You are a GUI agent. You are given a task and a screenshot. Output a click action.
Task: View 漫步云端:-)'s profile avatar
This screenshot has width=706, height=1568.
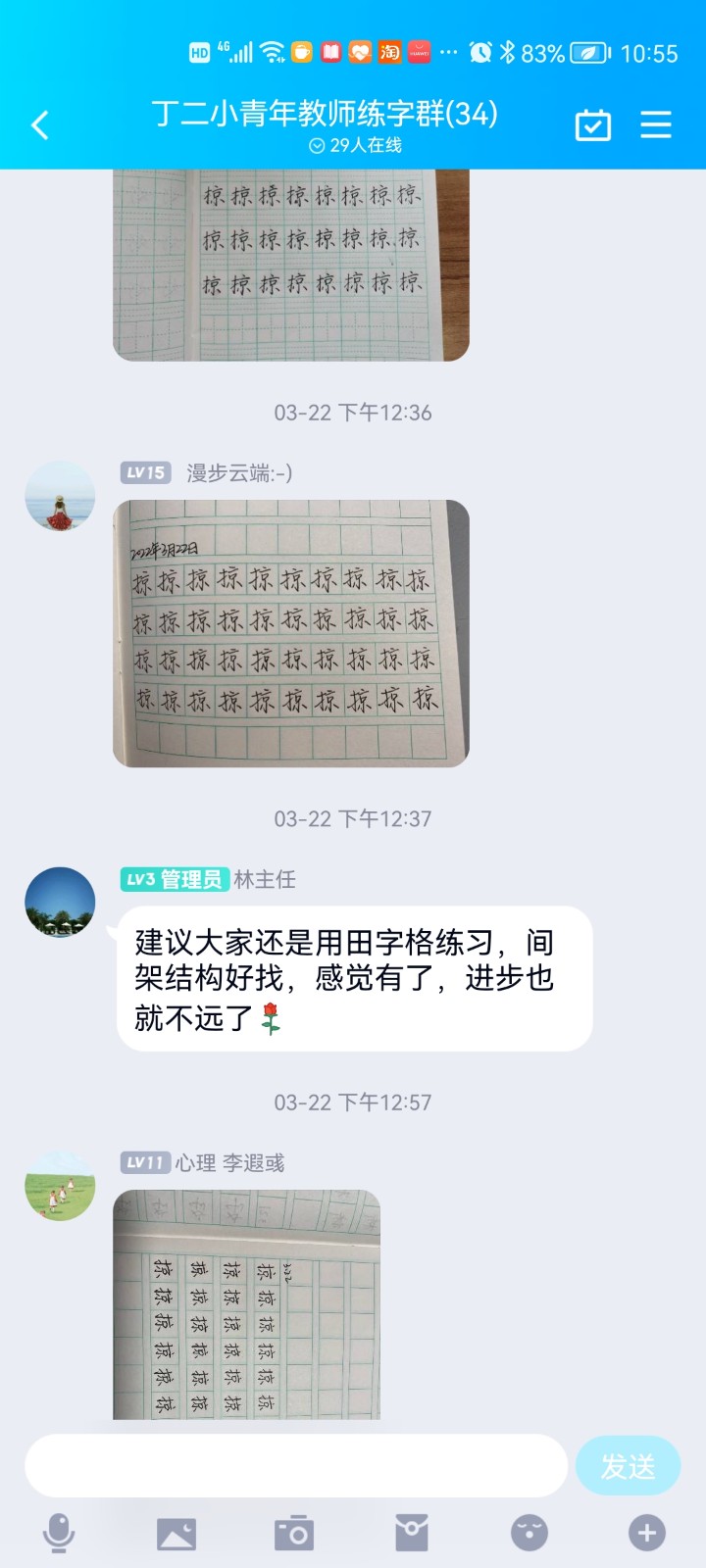[60, 496]
